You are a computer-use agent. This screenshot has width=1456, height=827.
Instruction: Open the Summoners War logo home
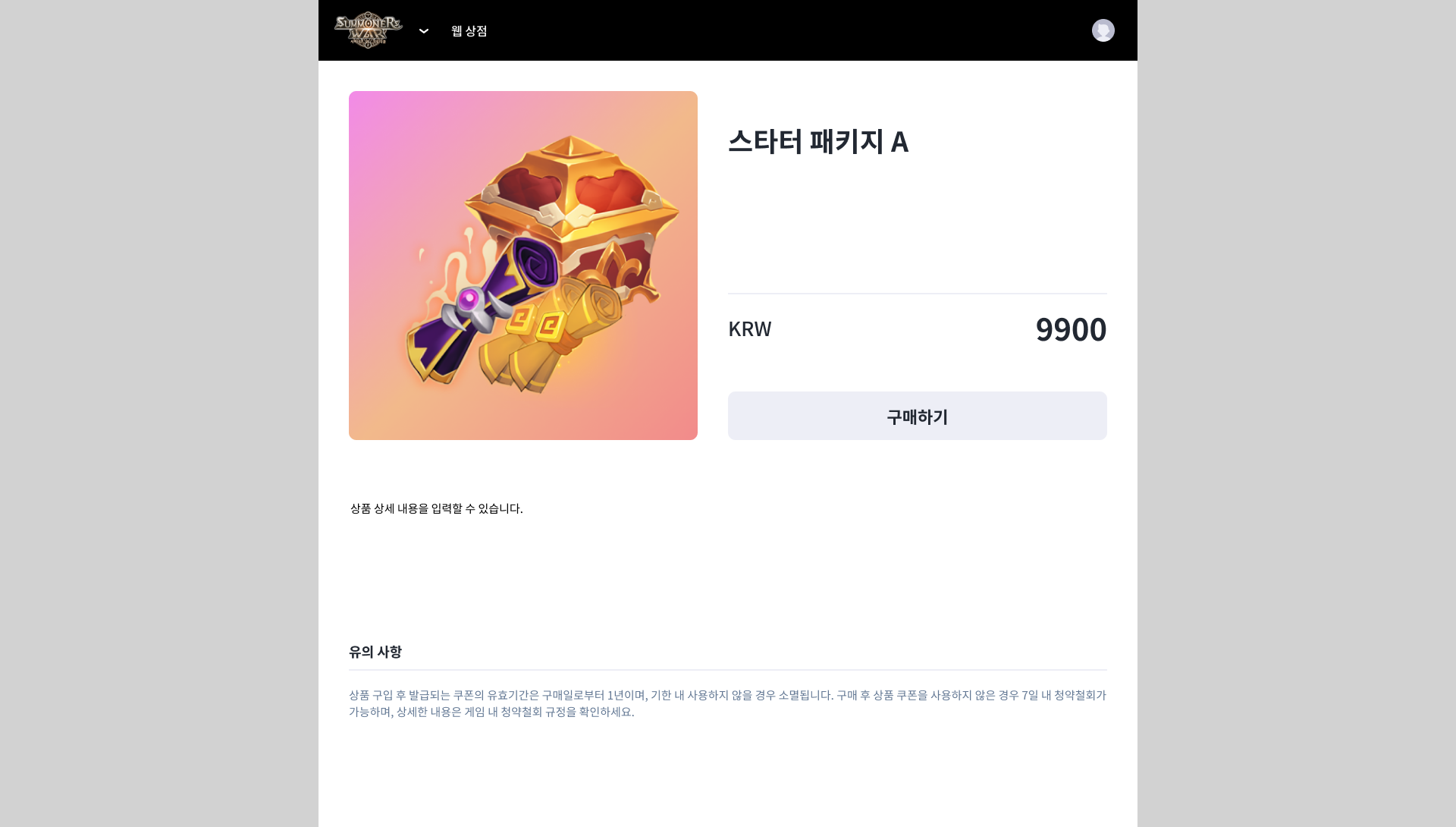point(369,30)
